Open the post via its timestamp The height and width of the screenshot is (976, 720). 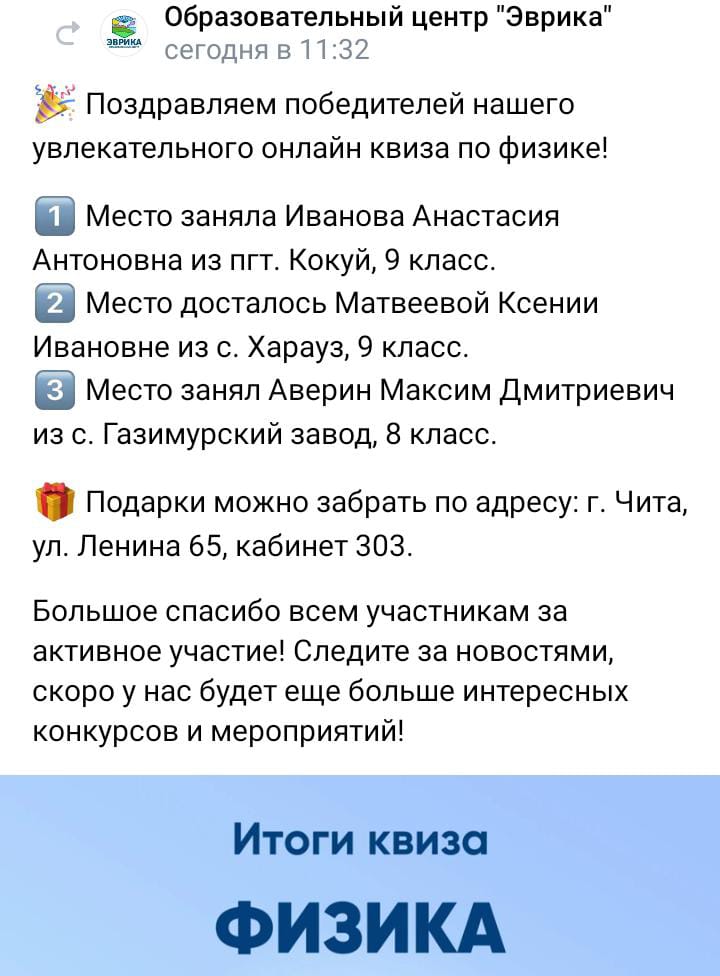pyautogui.click(x=266, y=50)
